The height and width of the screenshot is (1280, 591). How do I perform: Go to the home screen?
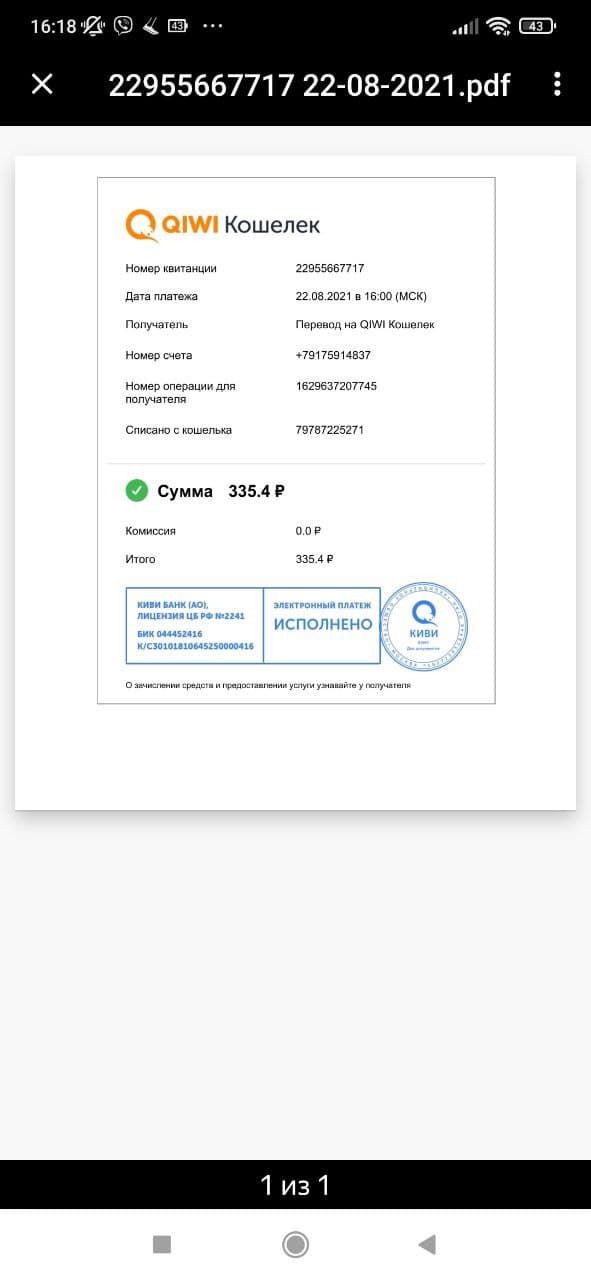tap(295, 1244)
